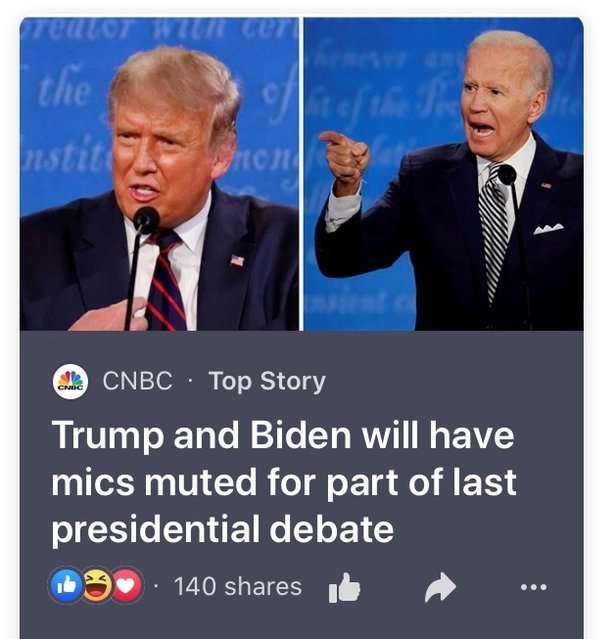
Task: Open the CNBC publisher page
Action: tap(136, 381)
